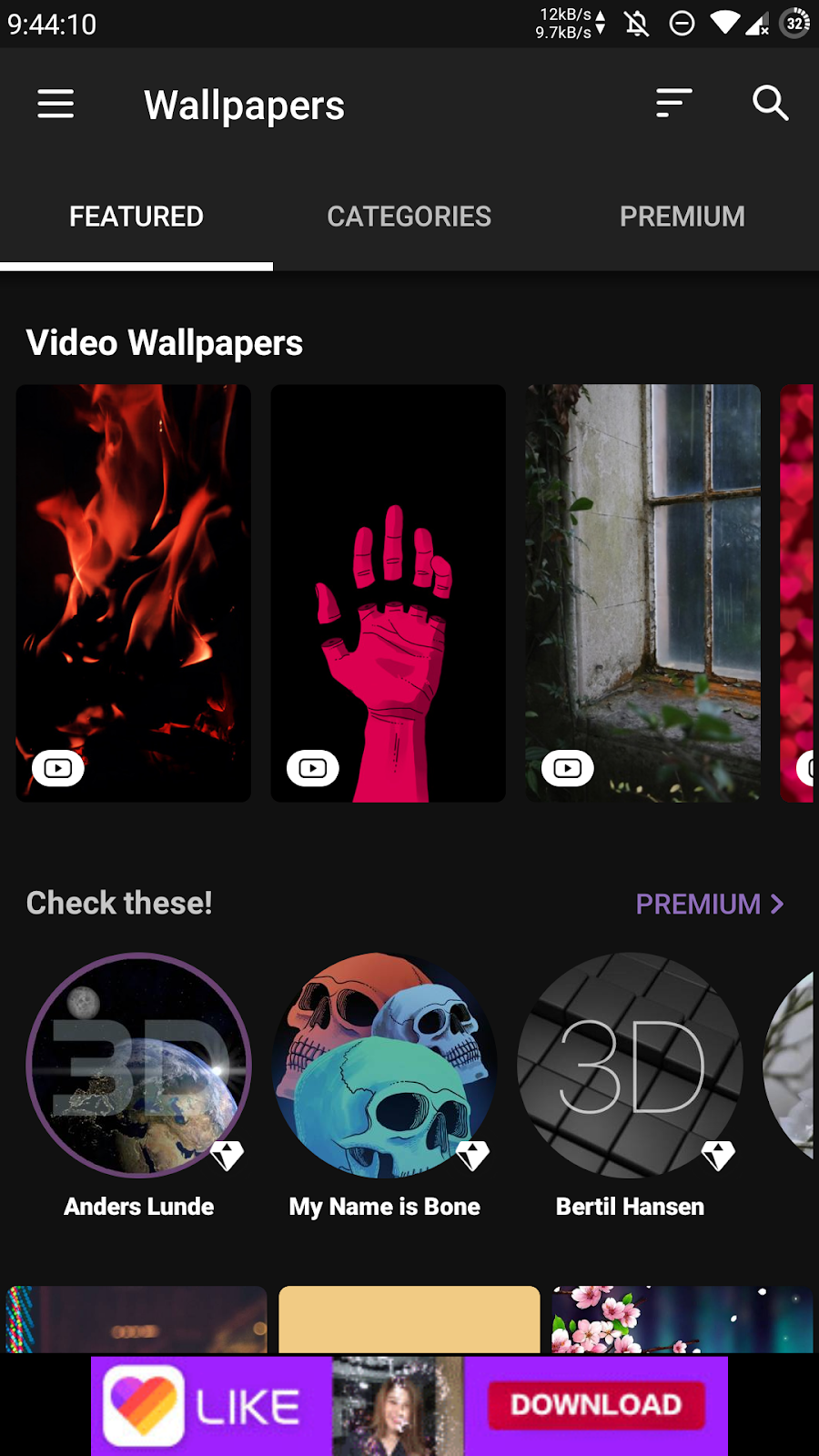Select the Featured tab
819x1456 pixels.
pyautogui.click(x=136, y=217)
